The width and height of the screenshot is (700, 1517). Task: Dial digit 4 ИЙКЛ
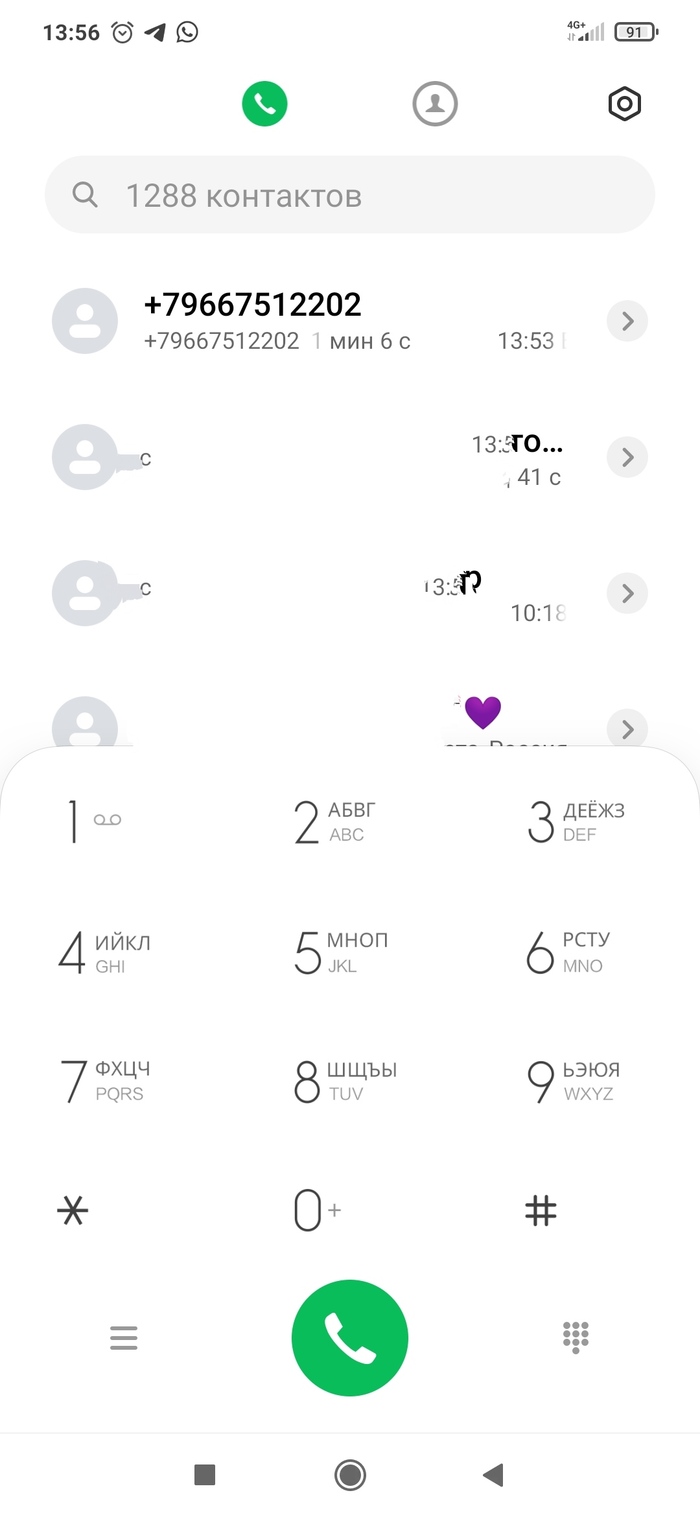(x=104, y=953)
